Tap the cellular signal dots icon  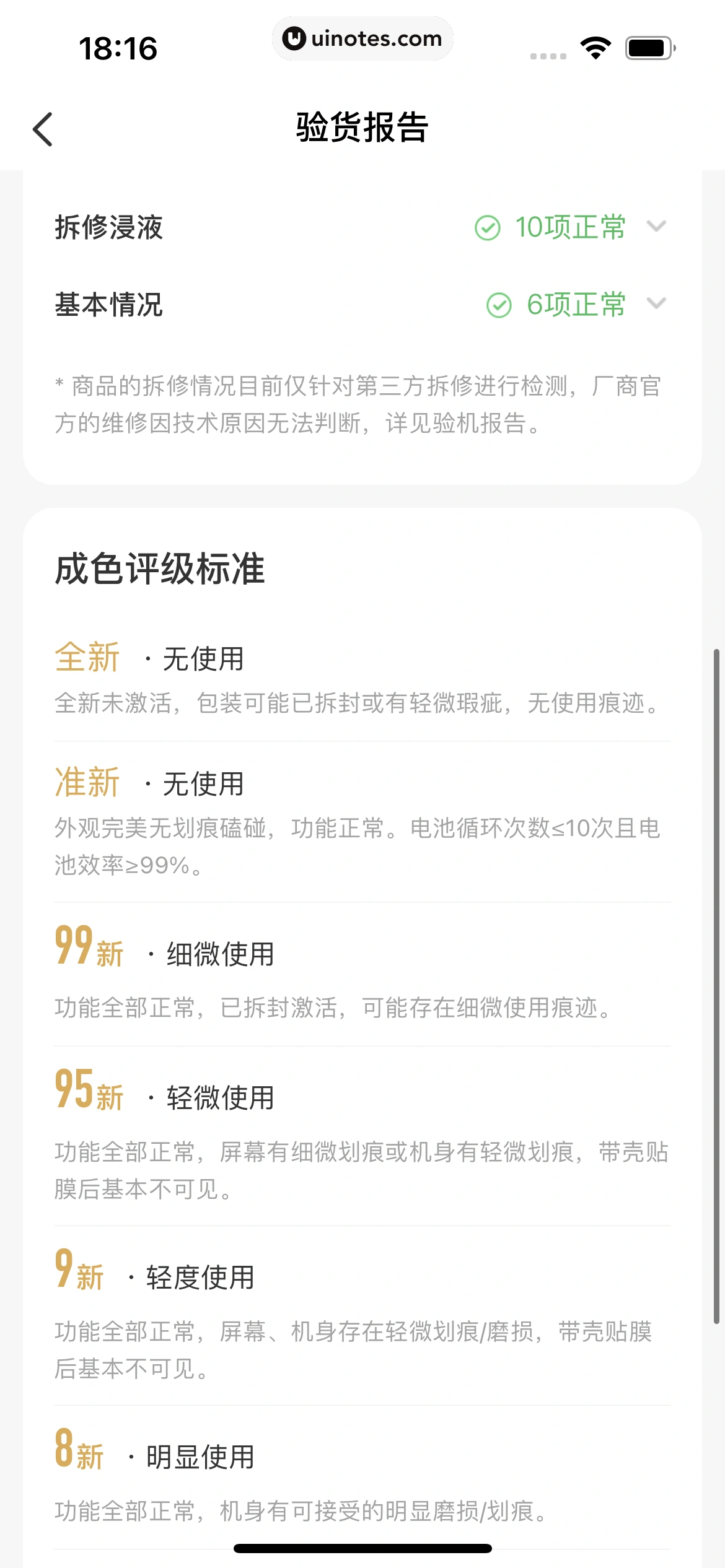point(548,56)
